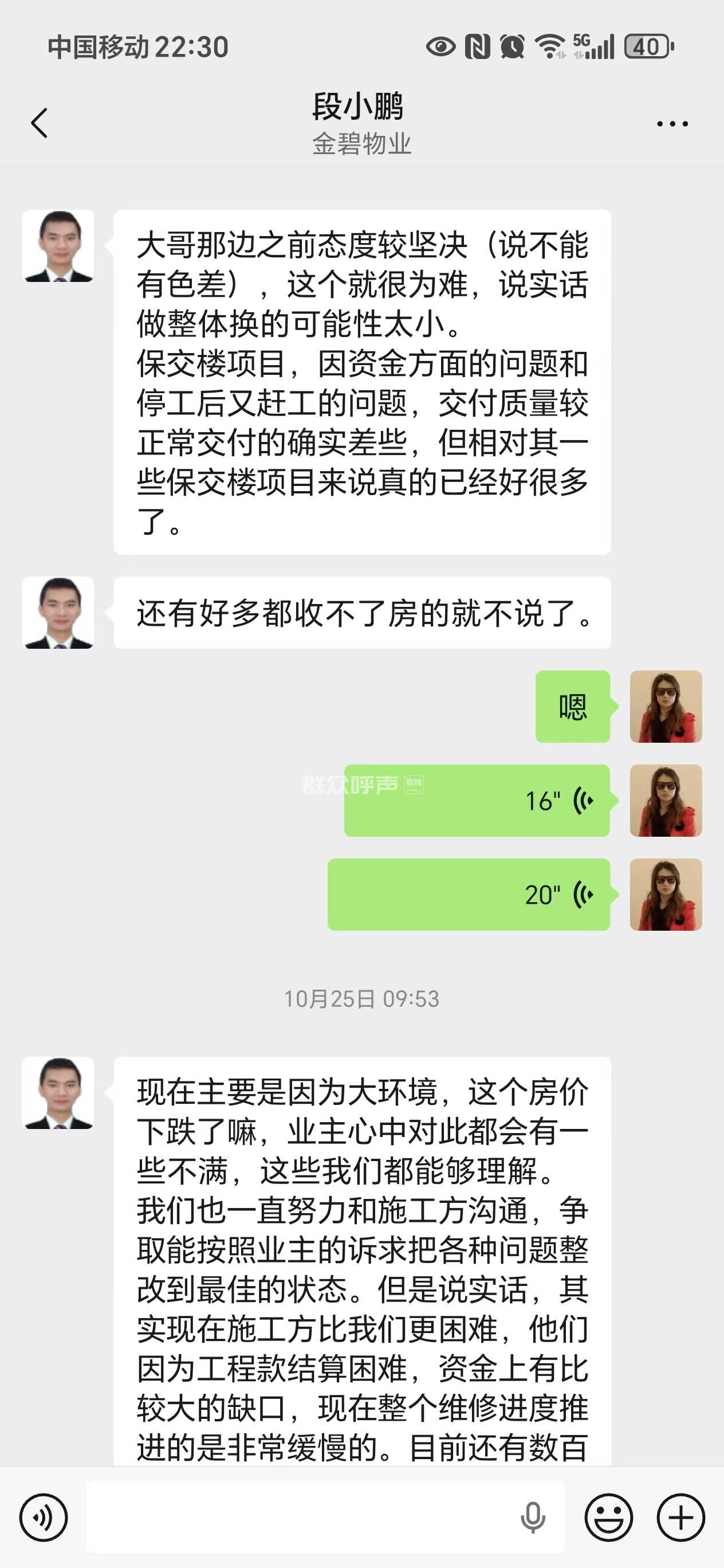Open the three-dot chat options menu
Viewport: 724px width, 1568px height.
[672, 124]
